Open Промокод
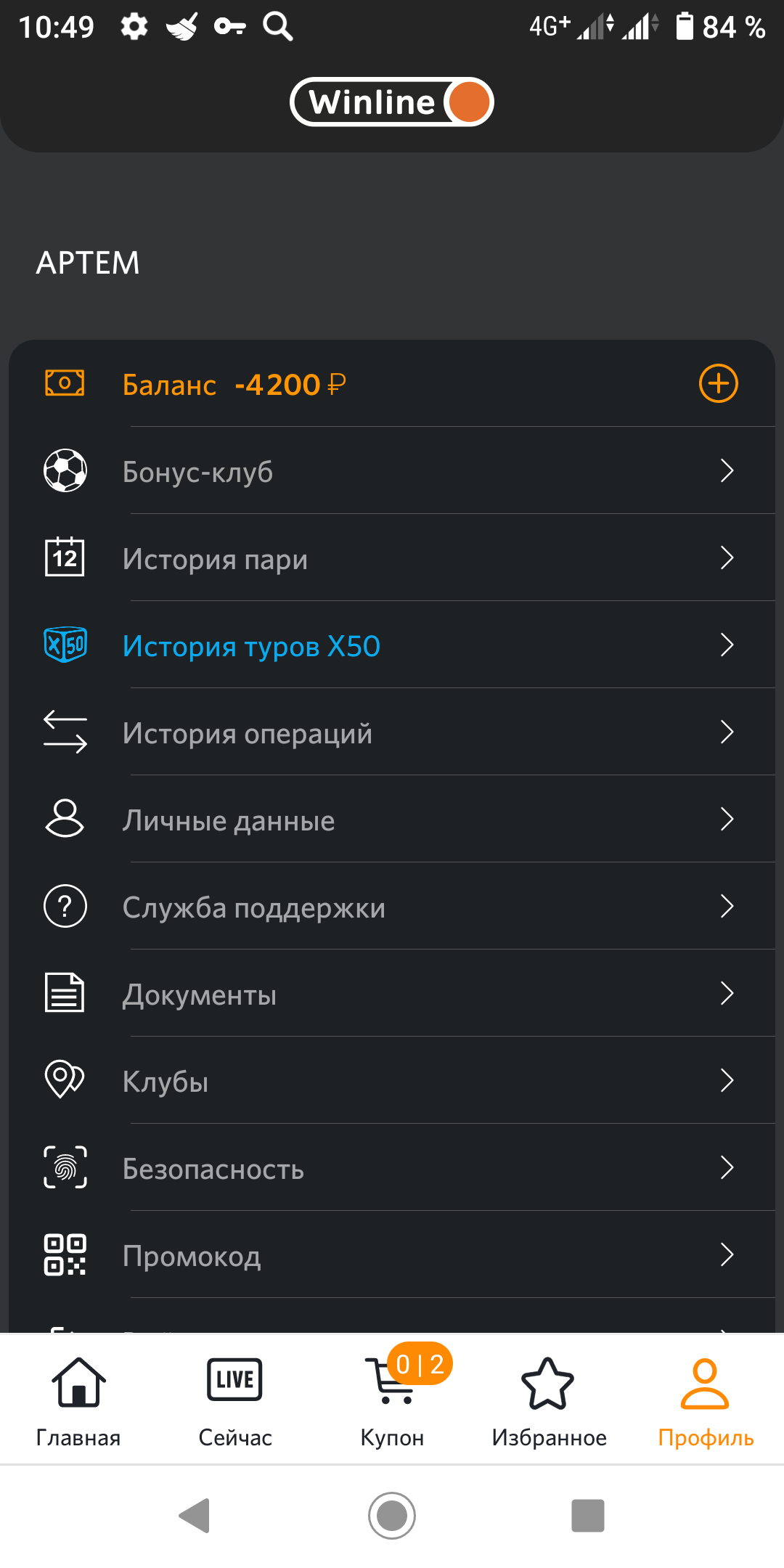 tap(392, 1255)
